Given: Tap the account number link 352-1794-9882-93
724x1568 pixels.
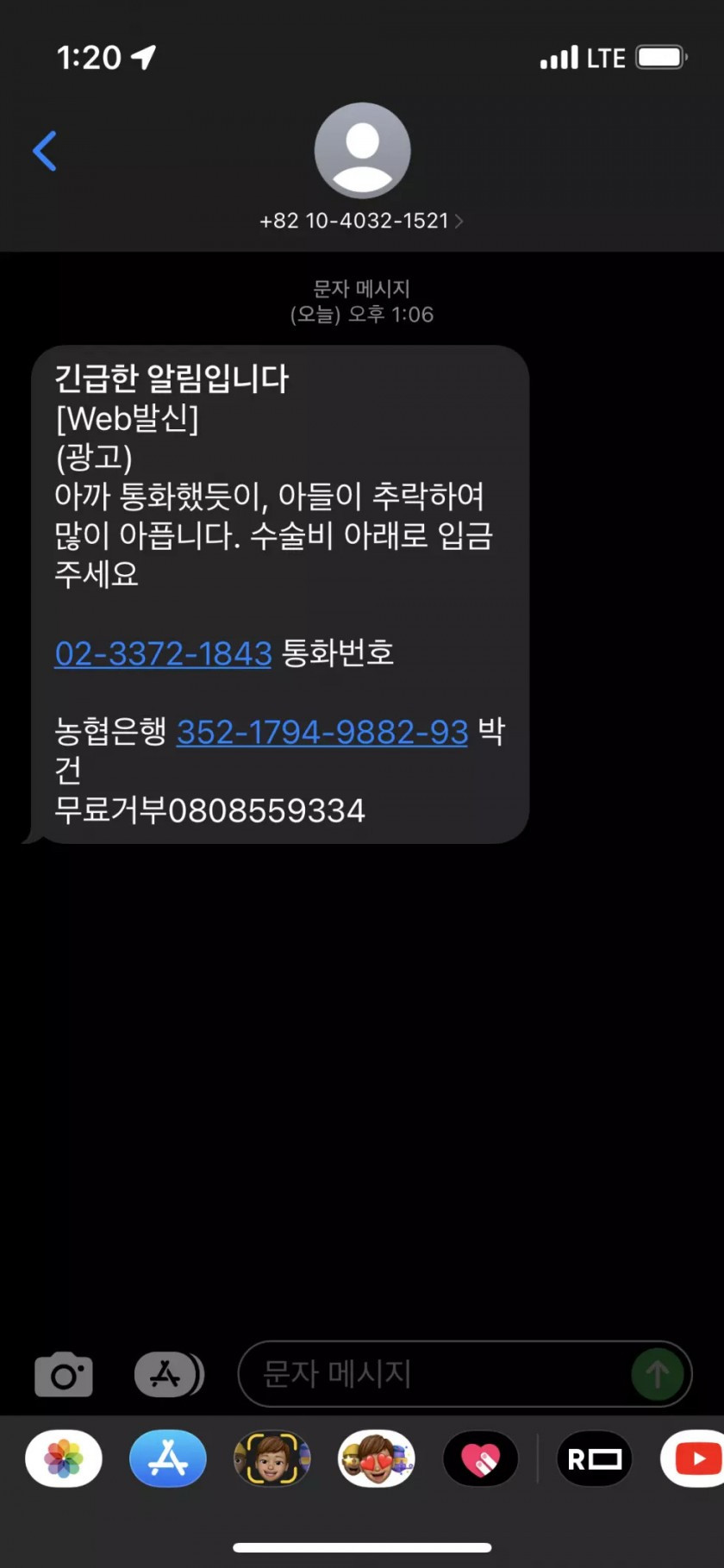Looking at the screenshot, I should 322,732.
